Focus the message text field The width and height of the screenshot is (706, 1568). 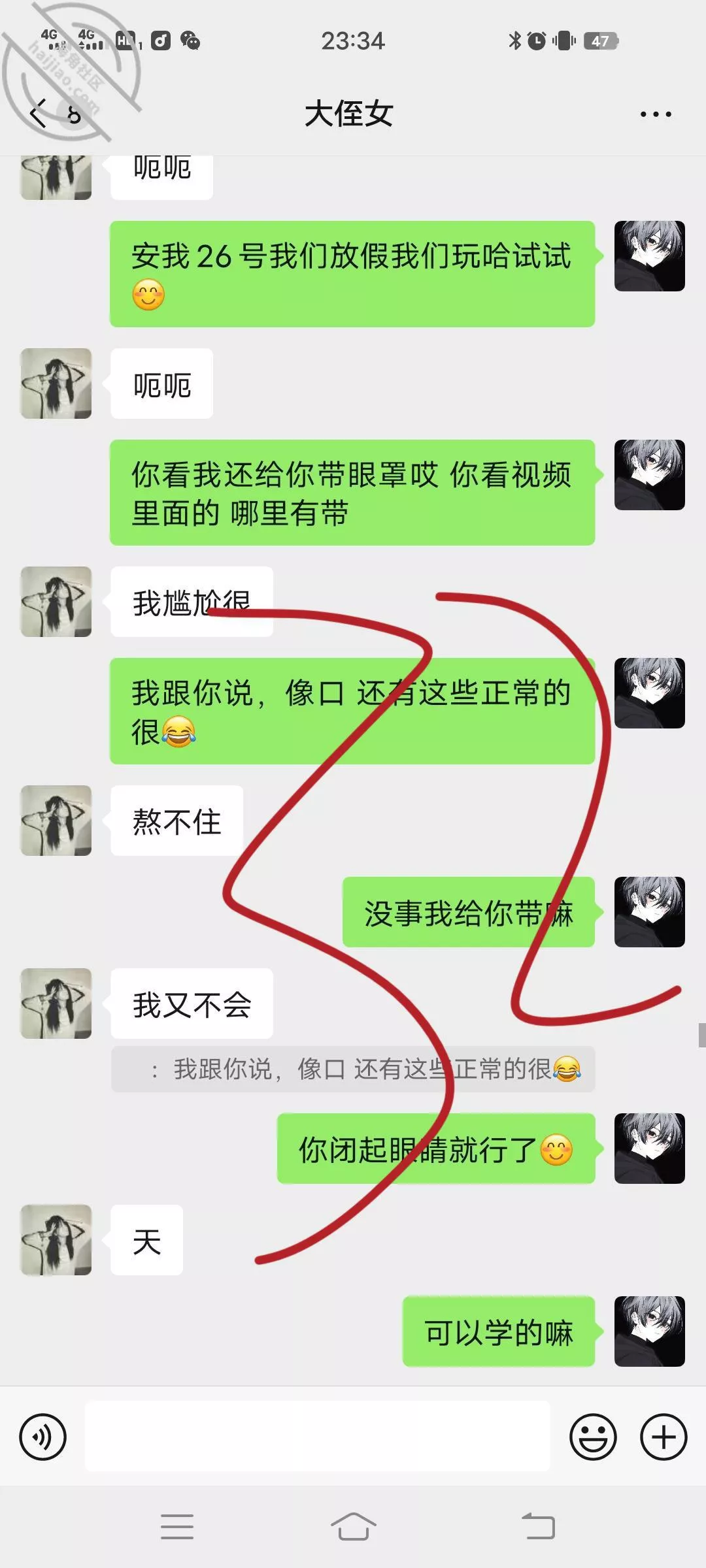tap(318, 1436)
